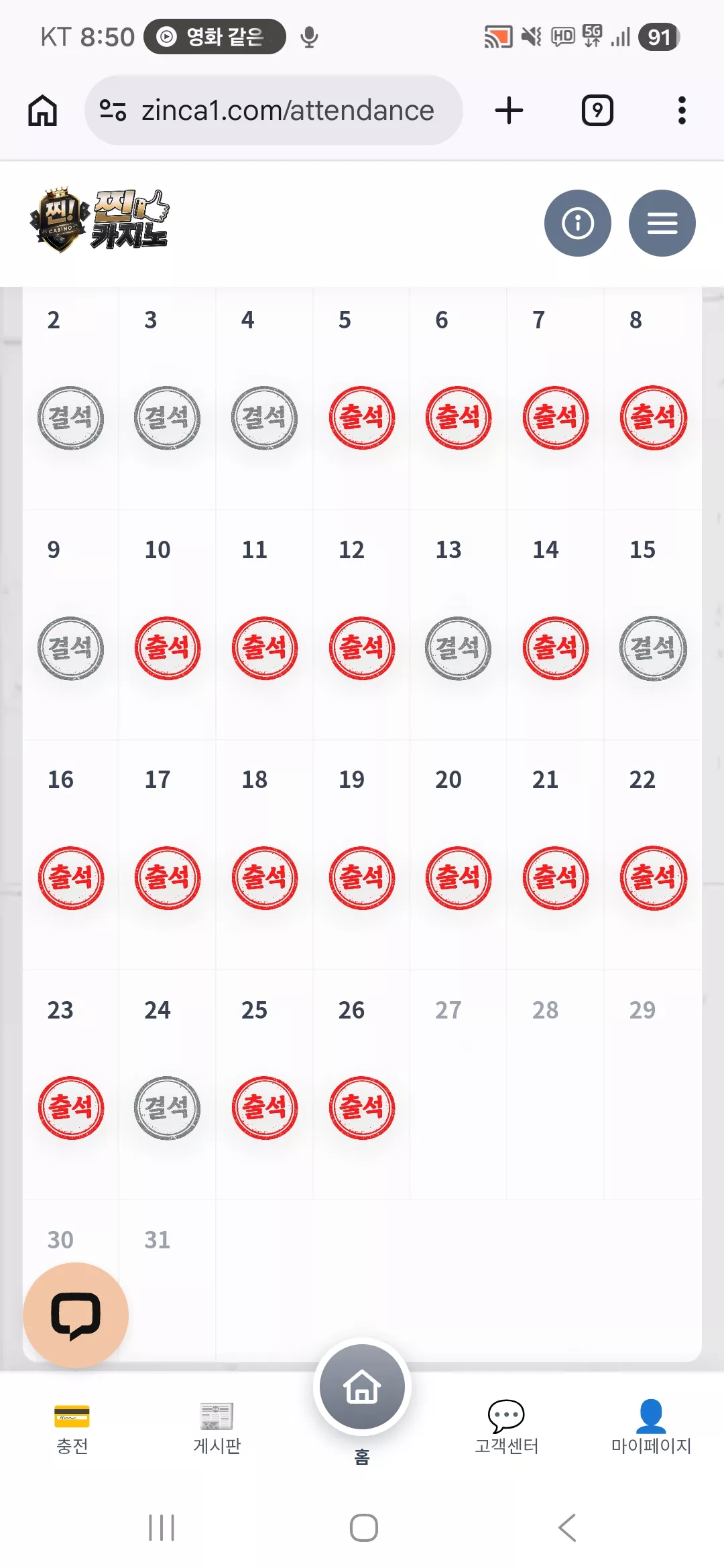
Task: Open the hamburger menu
Action: (x=662, y=223)
